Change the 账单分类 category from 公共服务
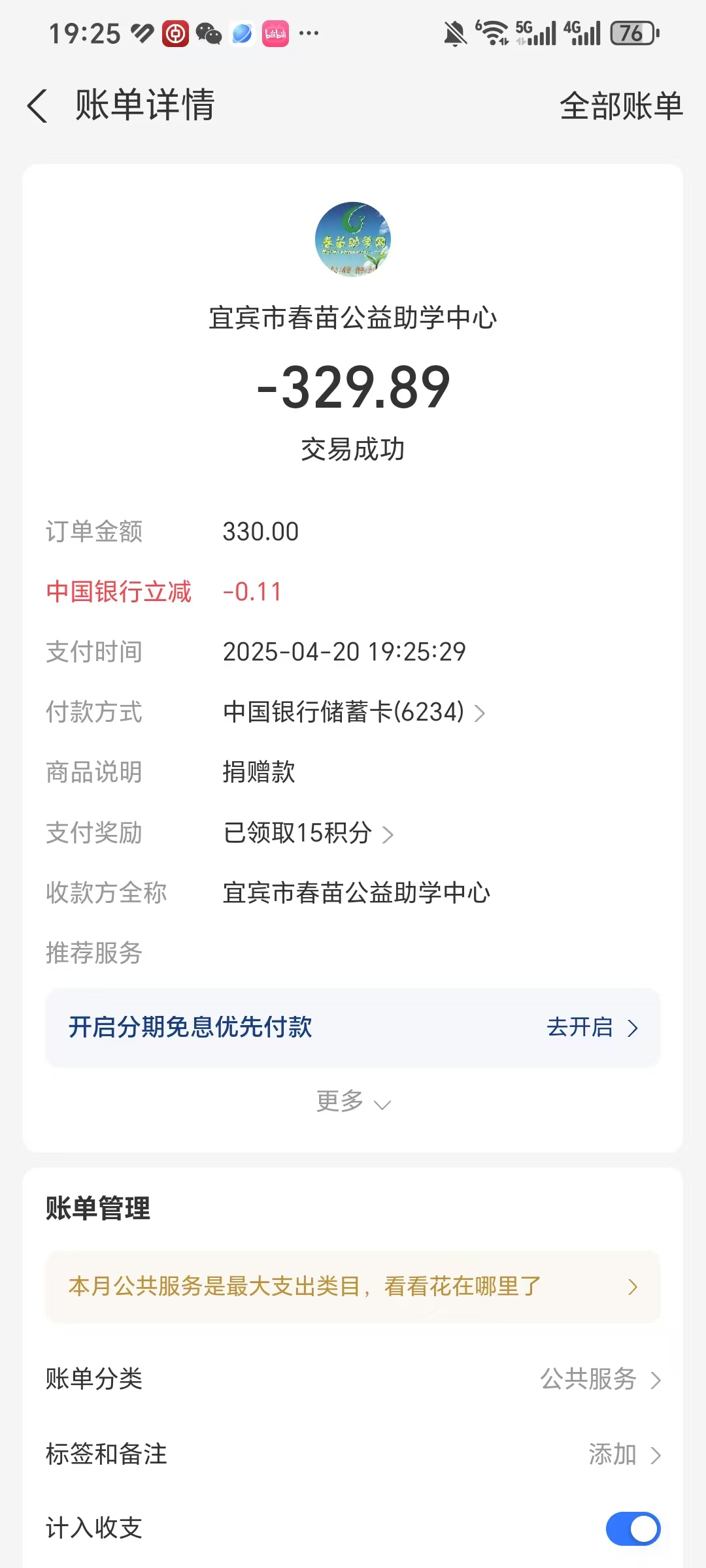 pos(353,1379)
